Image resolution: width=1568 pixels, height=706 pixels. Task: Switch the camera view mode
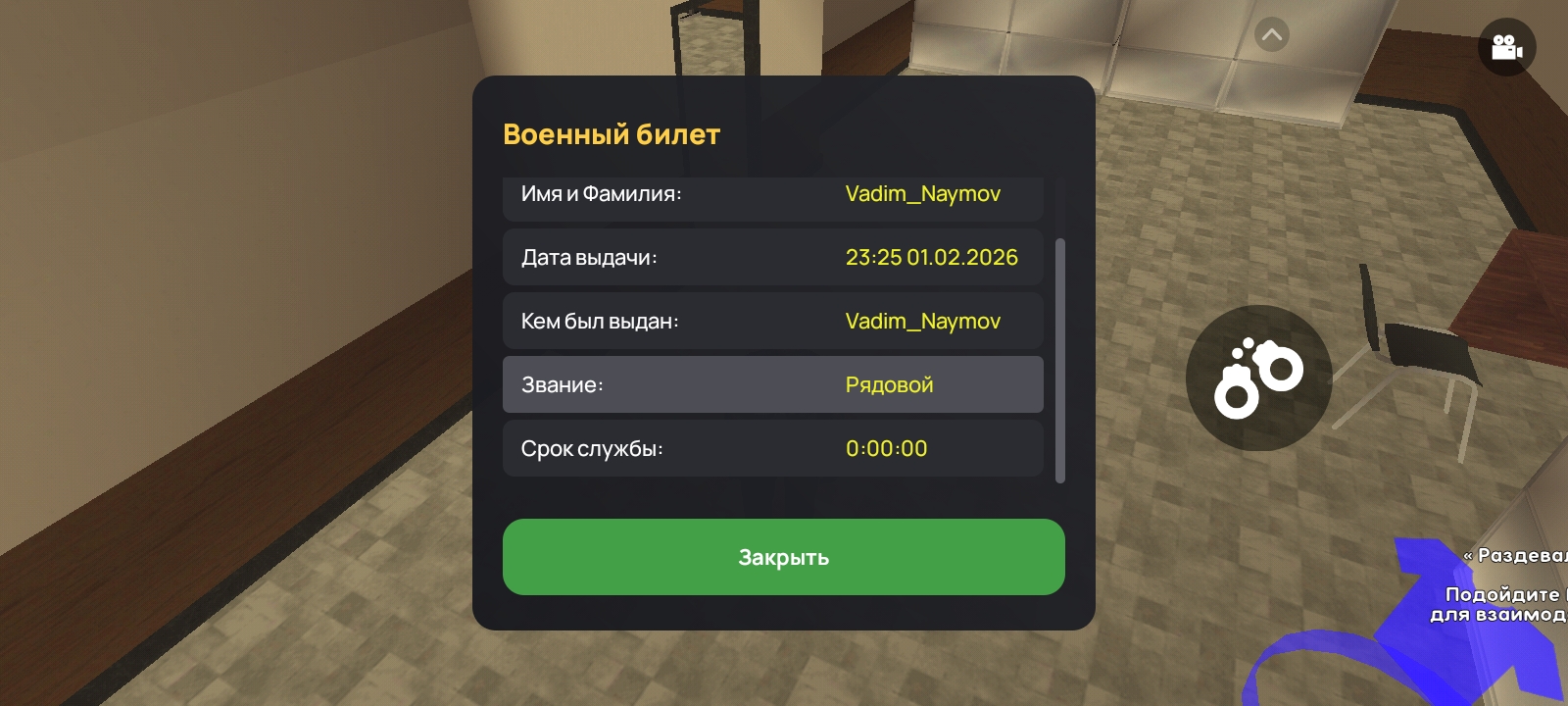click(x=1506, y=47)
